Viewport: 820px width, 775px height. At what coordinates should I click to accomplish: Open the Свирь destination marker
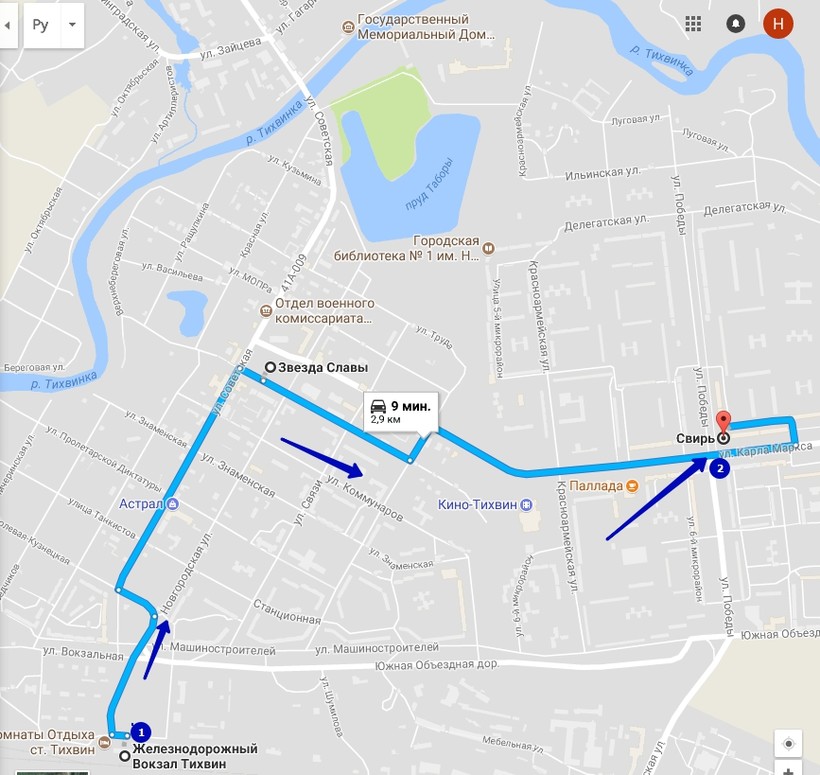click(723, 438)
